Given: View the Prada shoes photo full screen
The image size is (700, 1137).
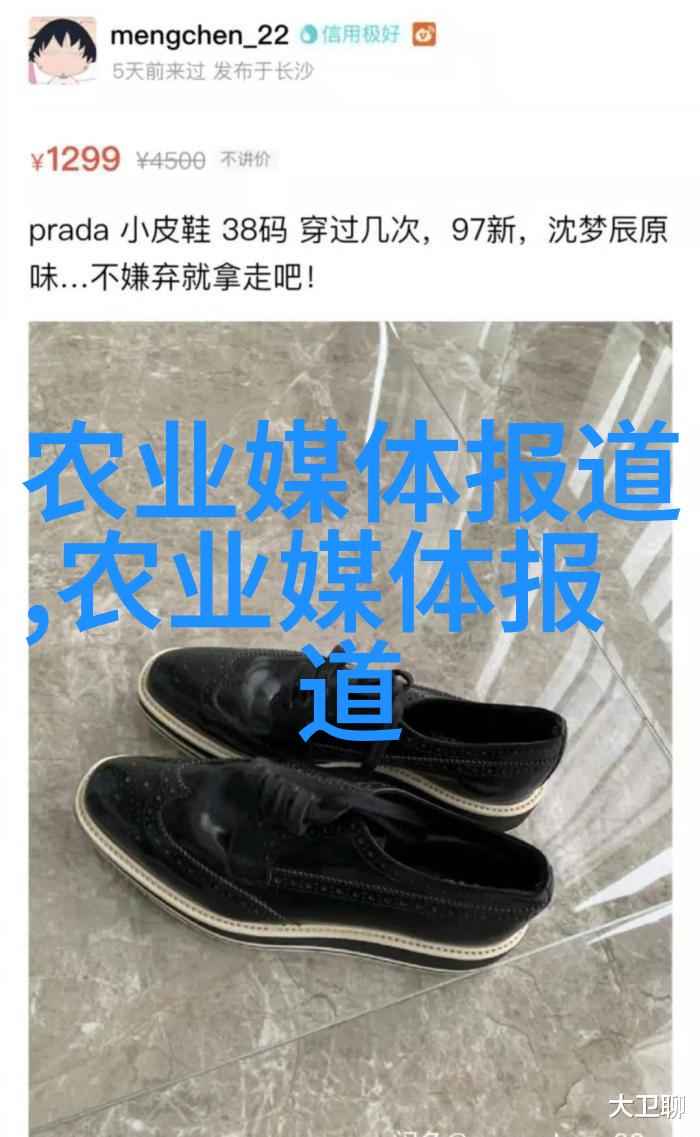Looking at the screenshot, I should (x=350, y=729).
